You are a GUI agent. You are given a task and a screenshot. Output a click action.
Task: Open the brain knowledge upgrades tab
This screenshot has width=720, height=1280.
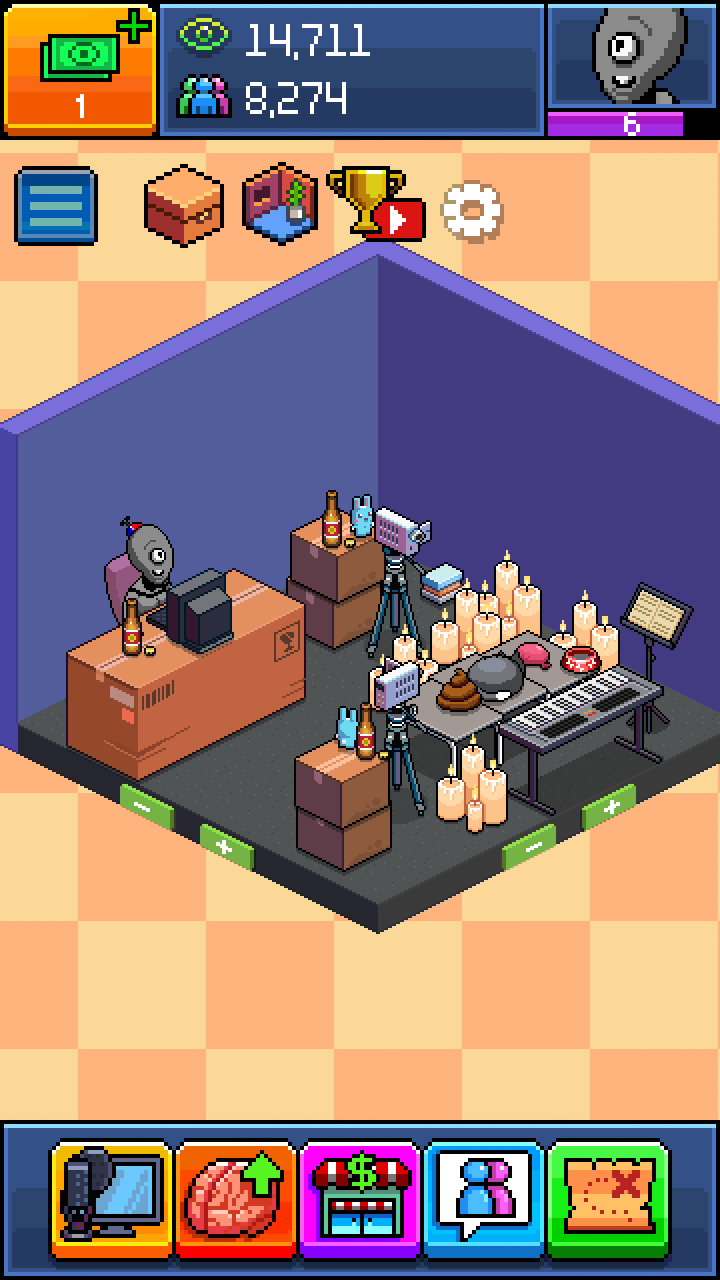pyautogui.click(x=236, y=1200)
